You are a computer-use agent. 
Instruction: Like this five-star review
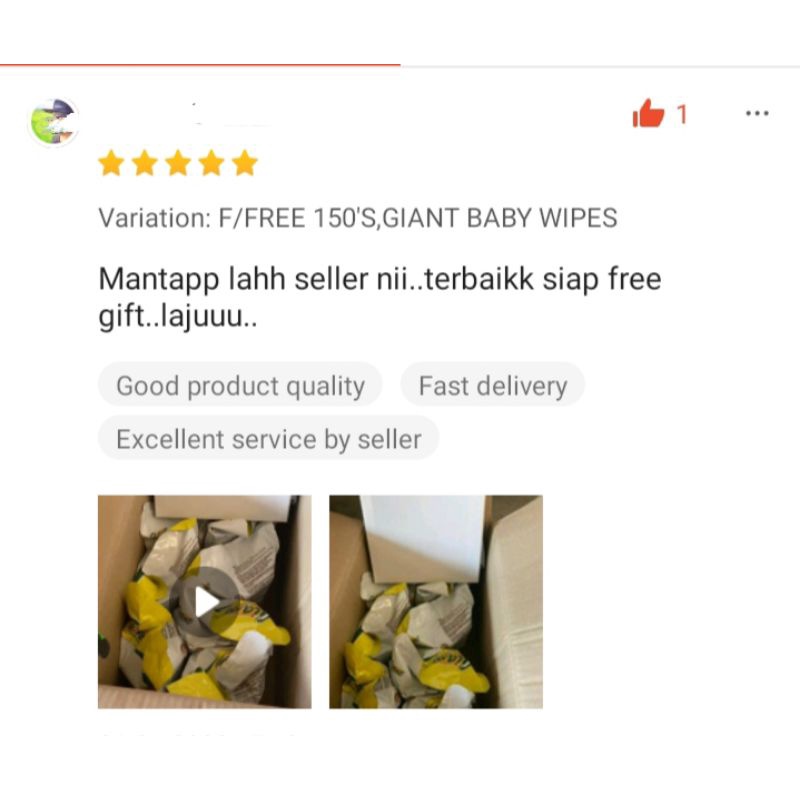point(649,115)
